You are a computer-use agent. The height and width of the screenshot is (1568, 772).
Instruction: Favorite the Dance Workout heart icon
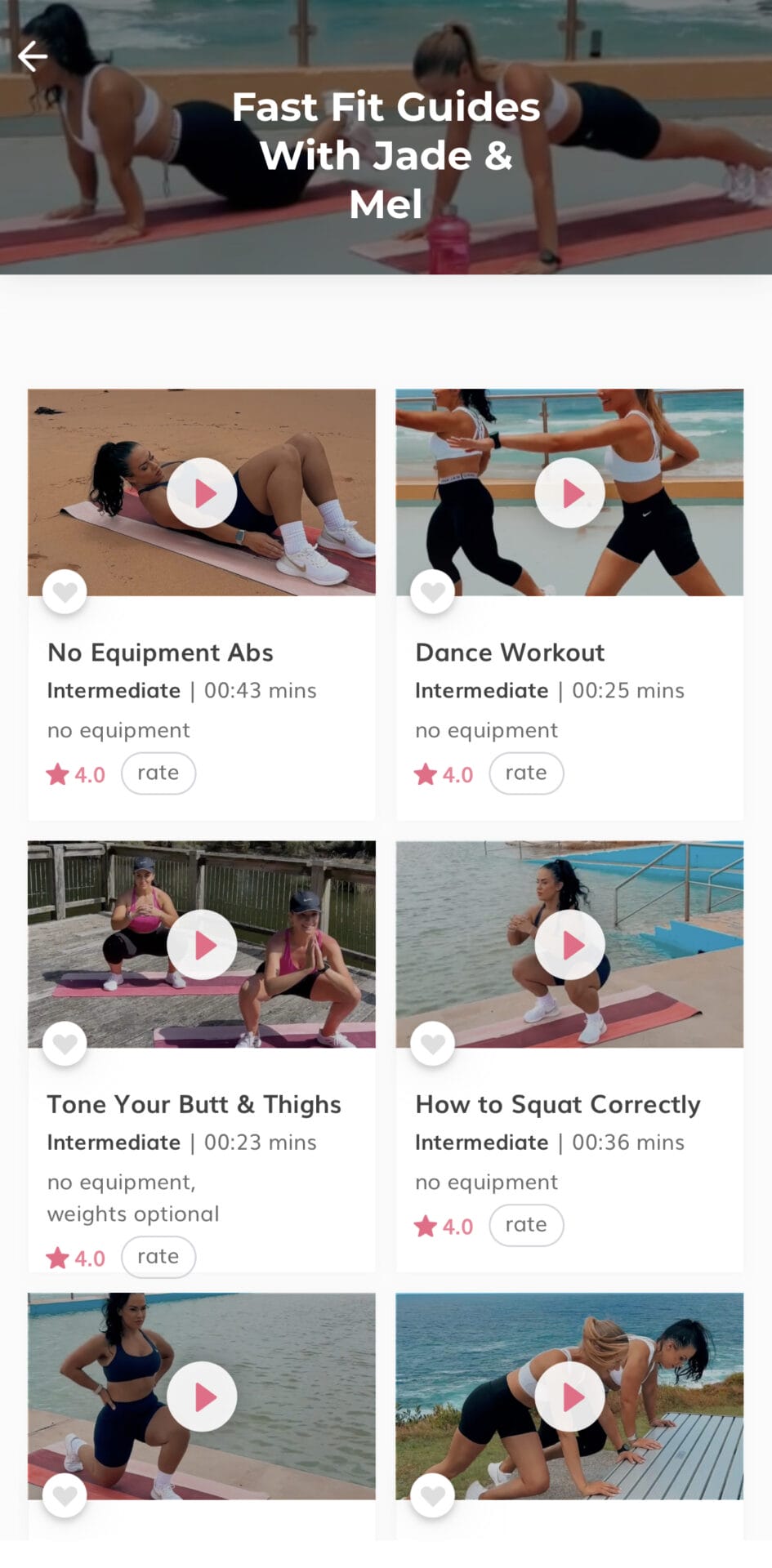click(432, 591)
